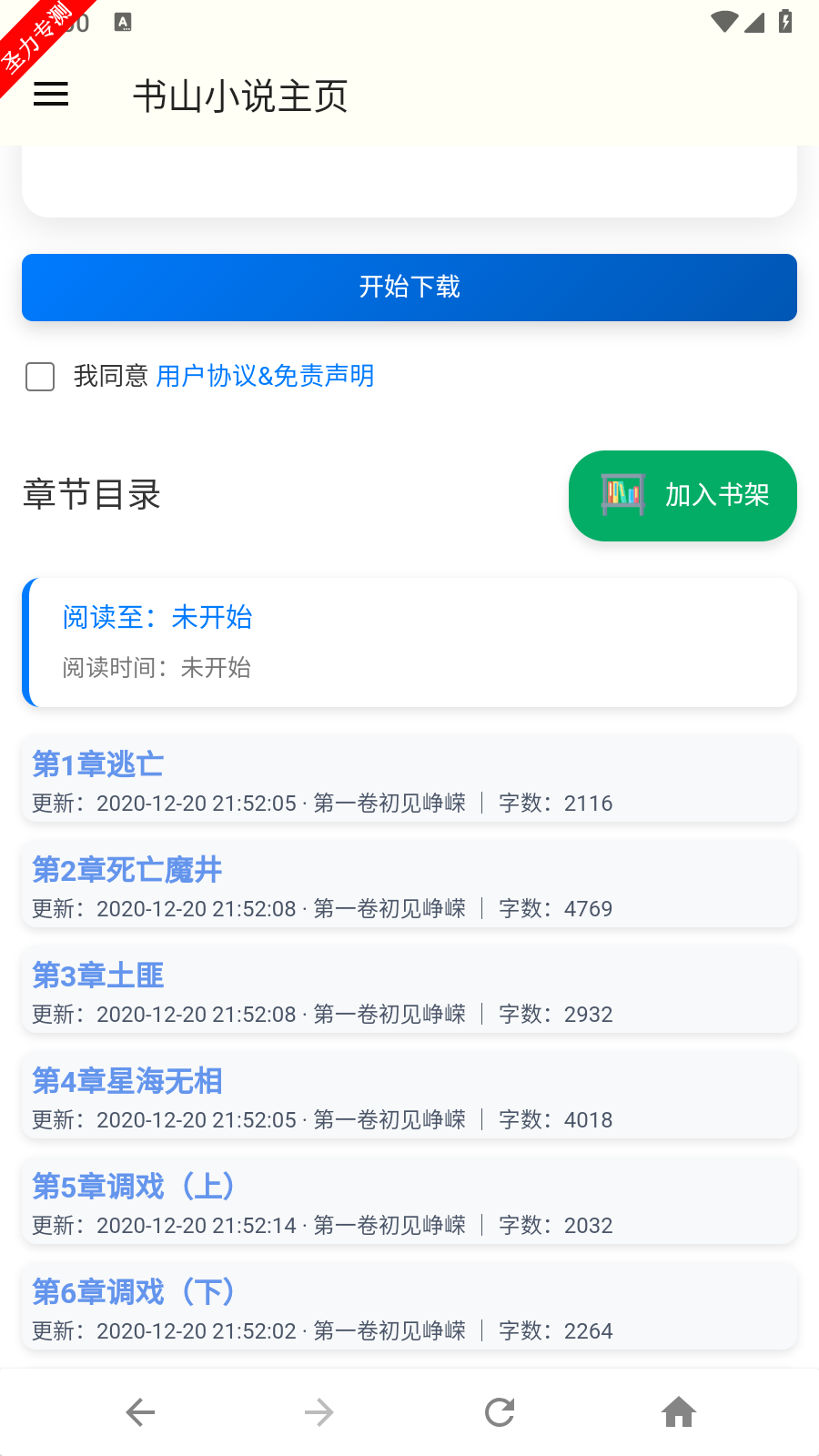Return to the home page icon
Image resolution: width=819 pixels, height=1456 pixels.
click(x=679, y=1412)
